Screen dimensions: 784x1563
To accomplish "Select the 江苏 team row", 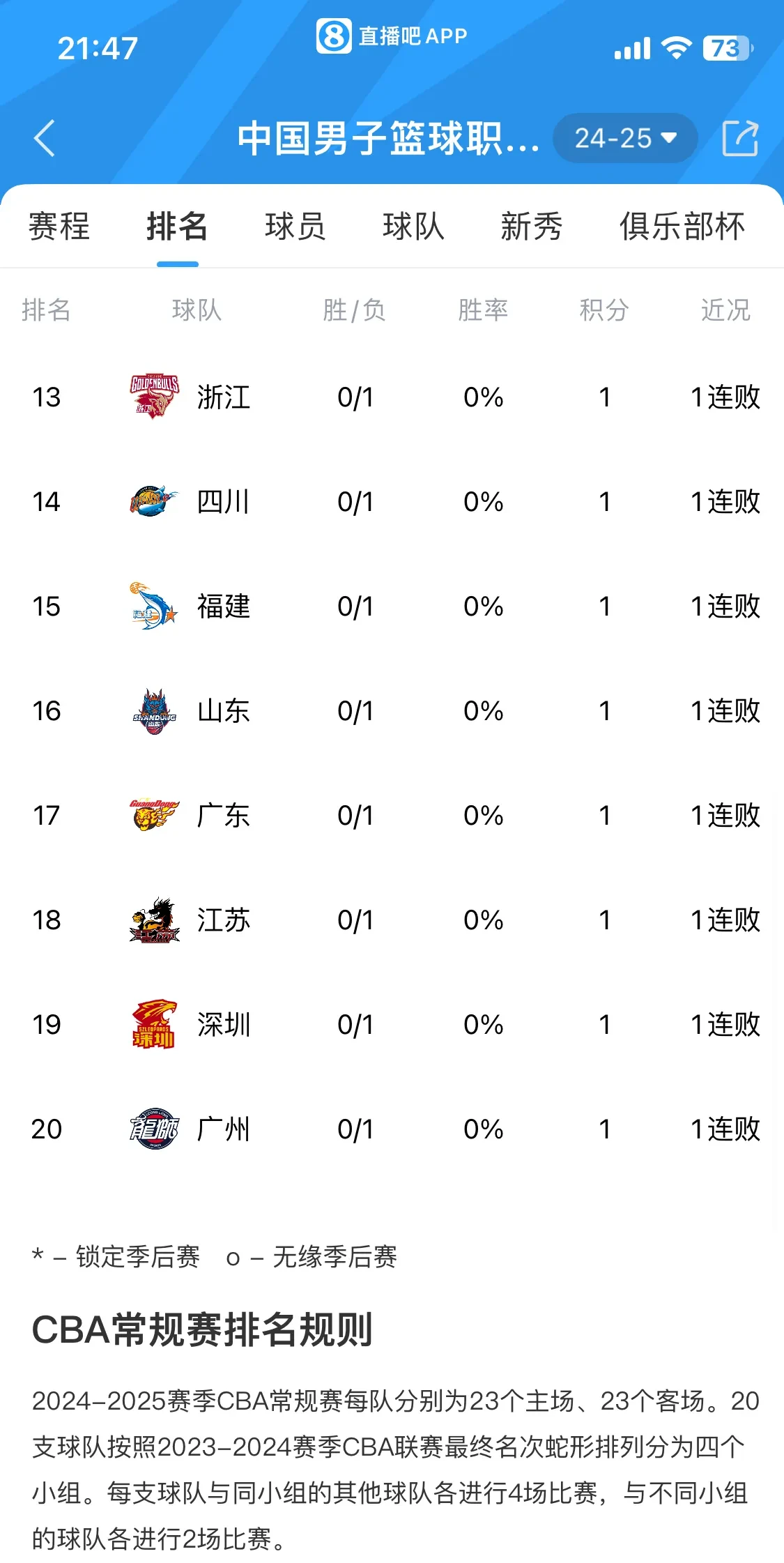I will point(223,920).
